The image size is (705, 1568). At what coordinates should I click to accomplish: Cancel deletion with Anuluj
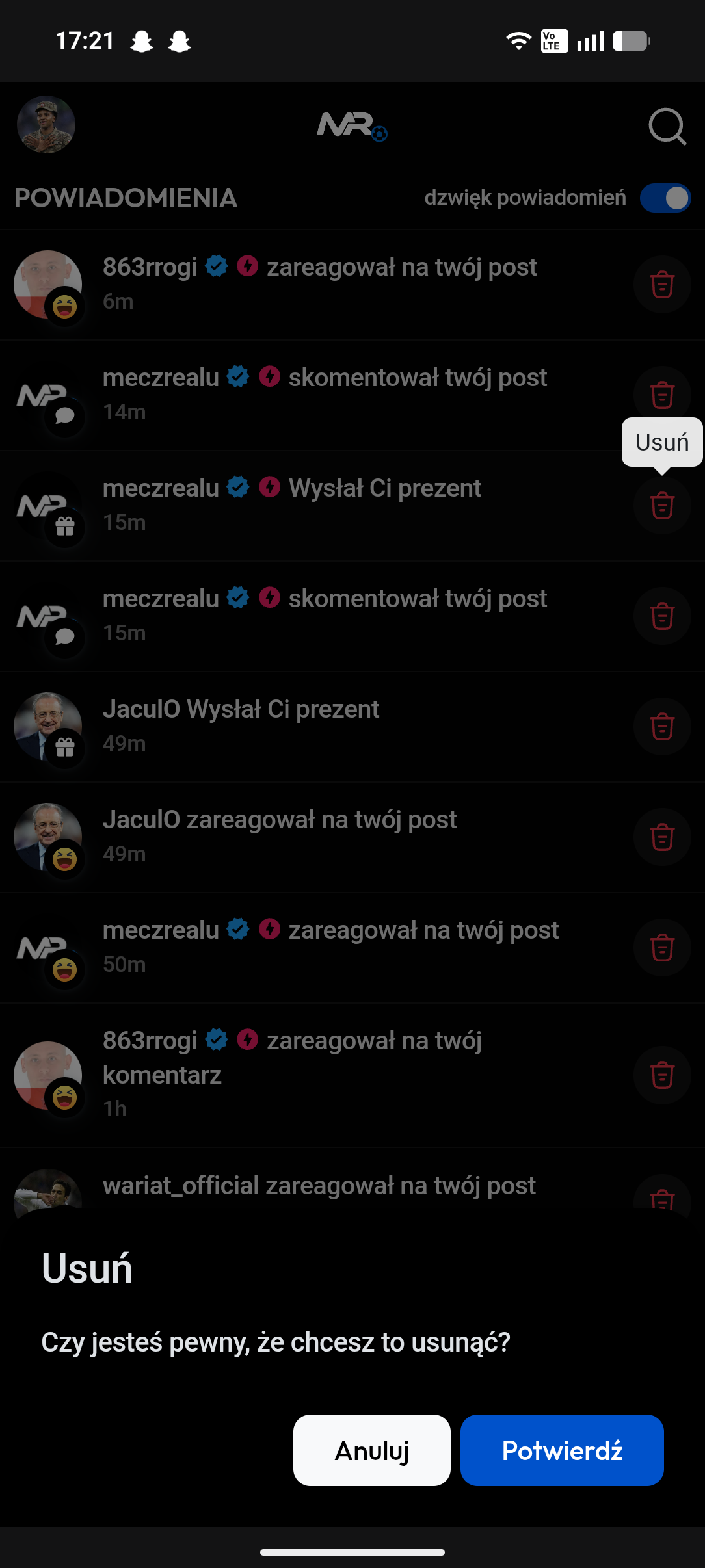point(371,1450)
